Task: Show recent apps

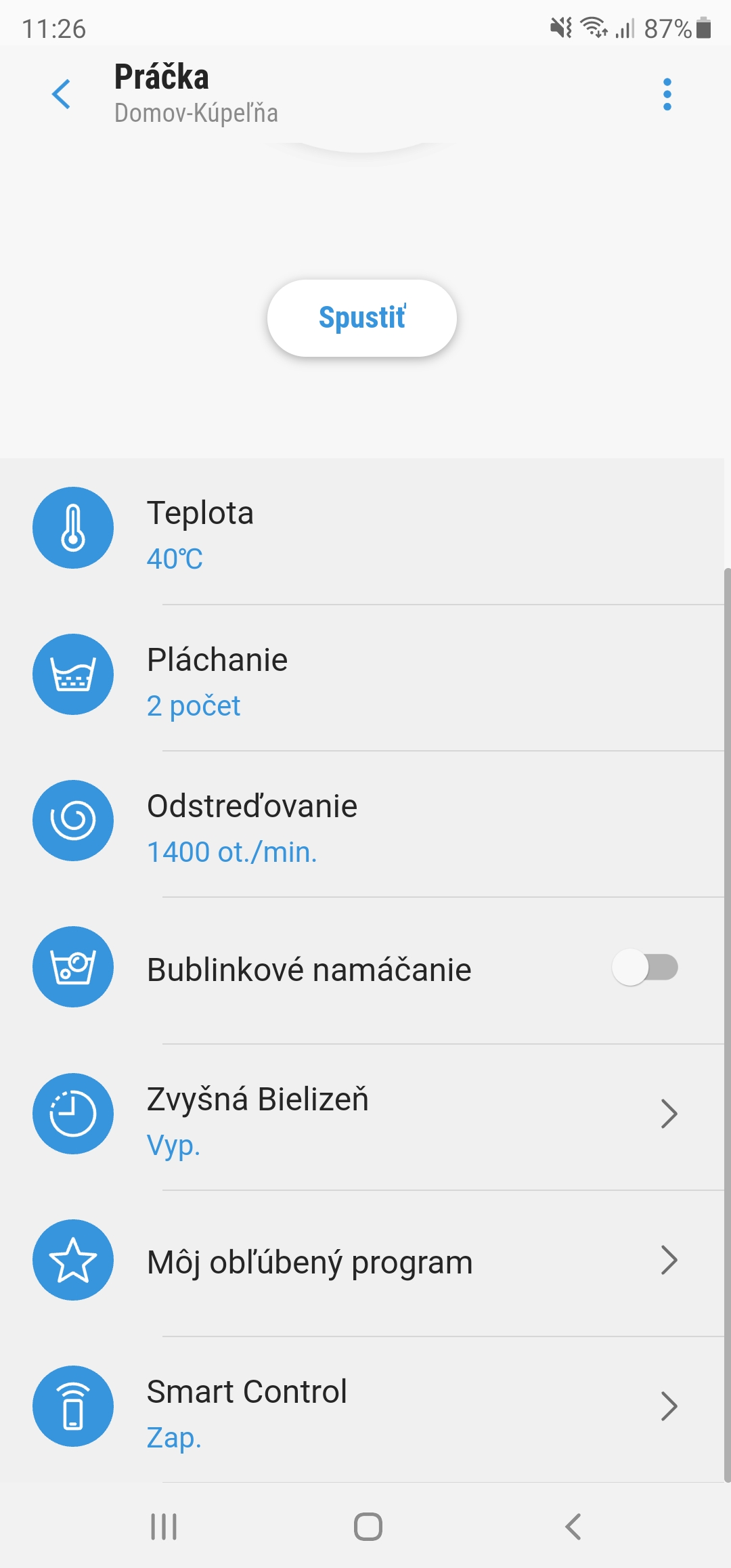Action: click(x=163, y=1527)
